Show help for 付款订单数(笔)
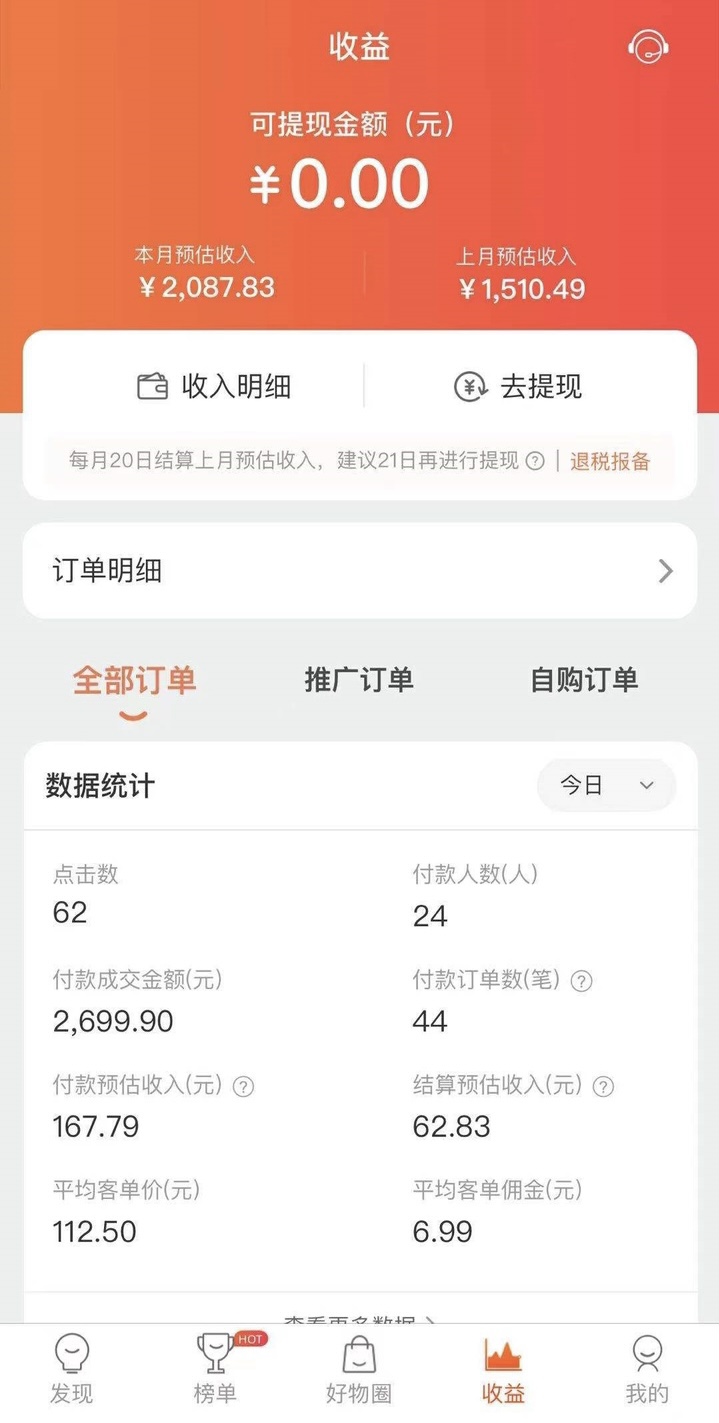This screenshot has width=719, height=1423. 581,981
